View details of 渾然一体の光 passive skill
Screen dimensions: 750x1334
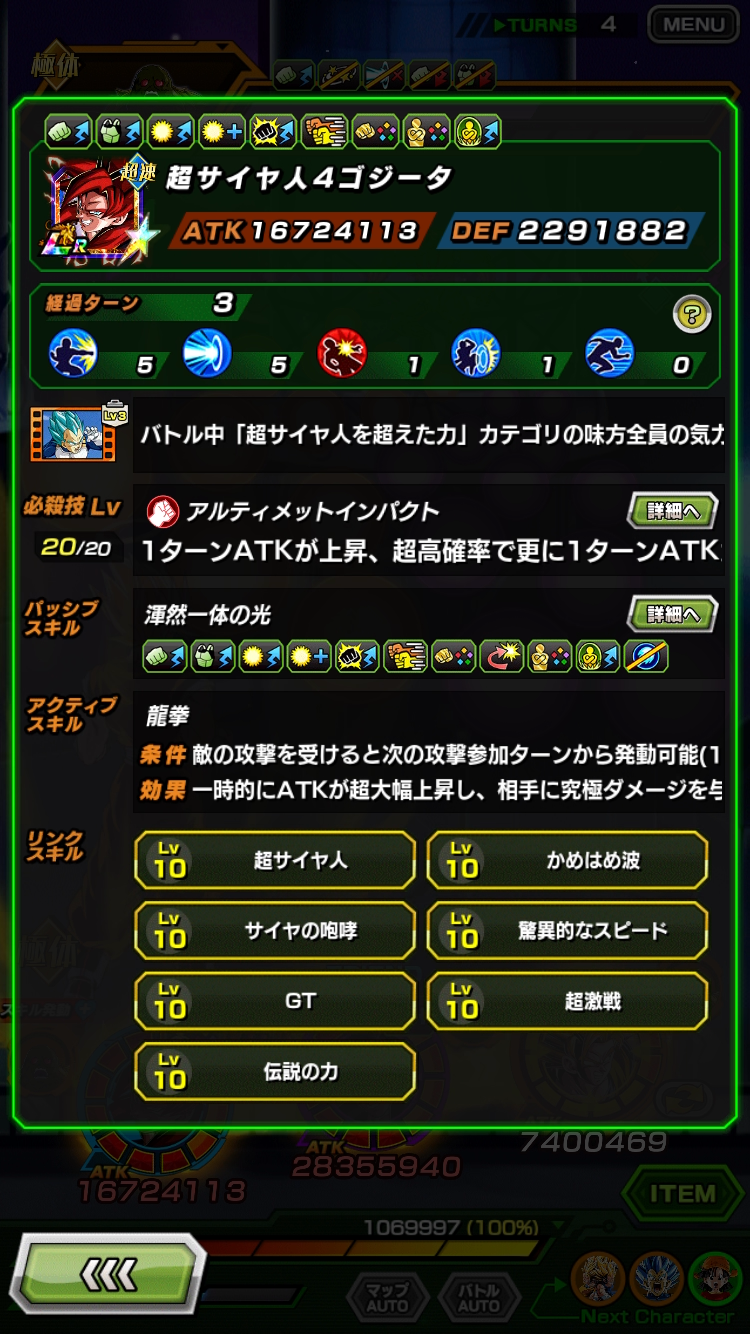pyautogui.click(x=672, y=613)
